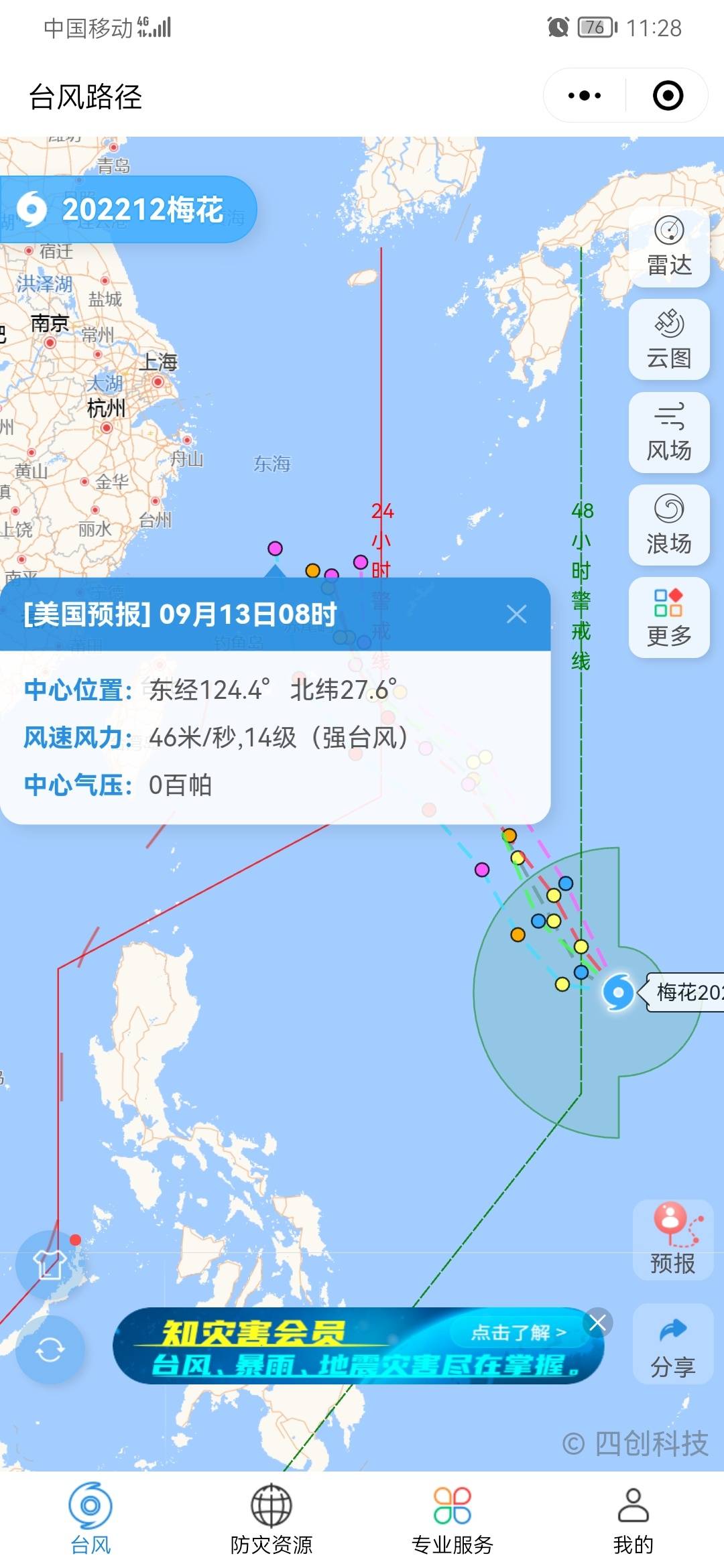Open the mini program overflow menu
The image size is (724, 1568).
pos(584,96)
